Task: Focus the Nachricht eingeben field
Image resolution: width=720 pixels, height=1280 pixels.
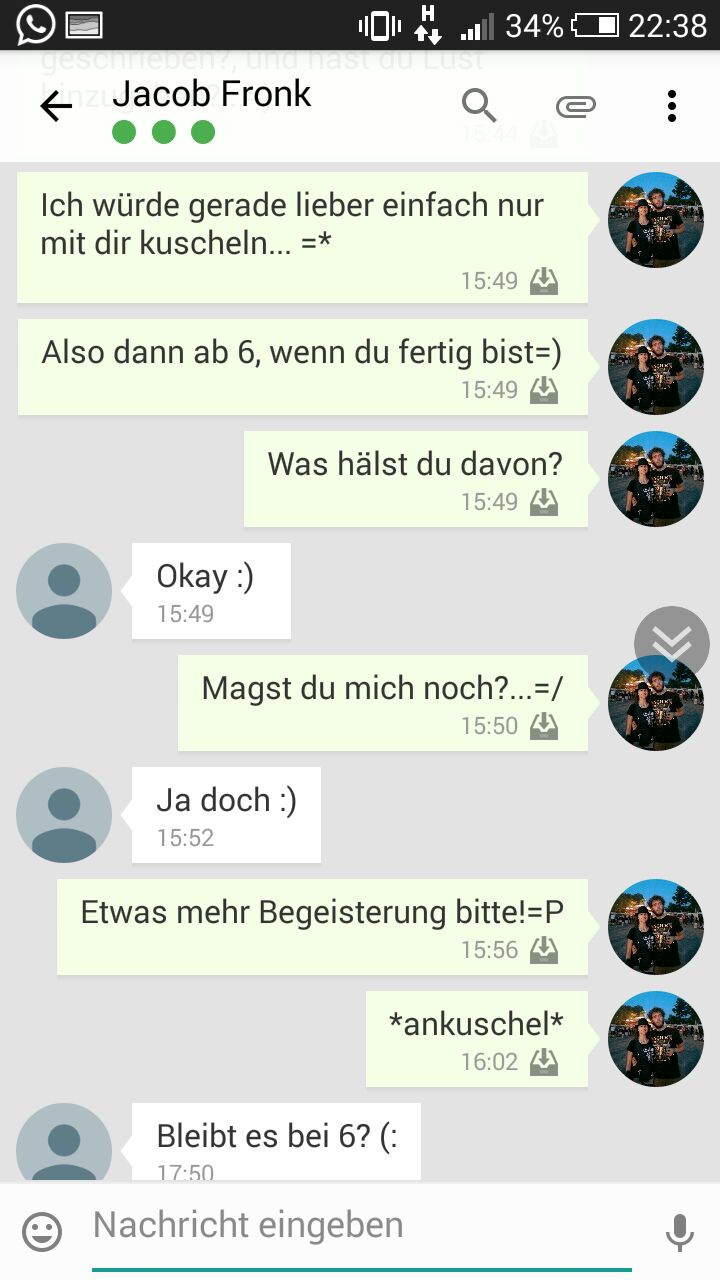Action: [360, 1225]
